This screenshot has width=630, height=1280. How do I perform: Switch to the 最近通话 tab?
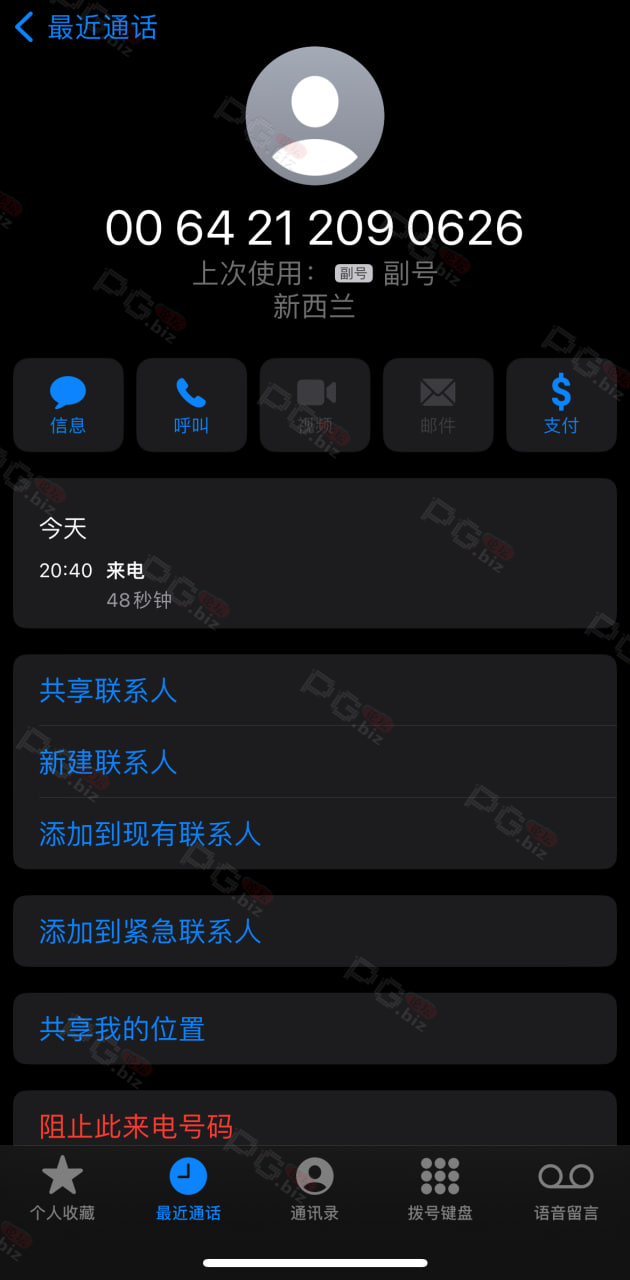tap(188, 1189)
